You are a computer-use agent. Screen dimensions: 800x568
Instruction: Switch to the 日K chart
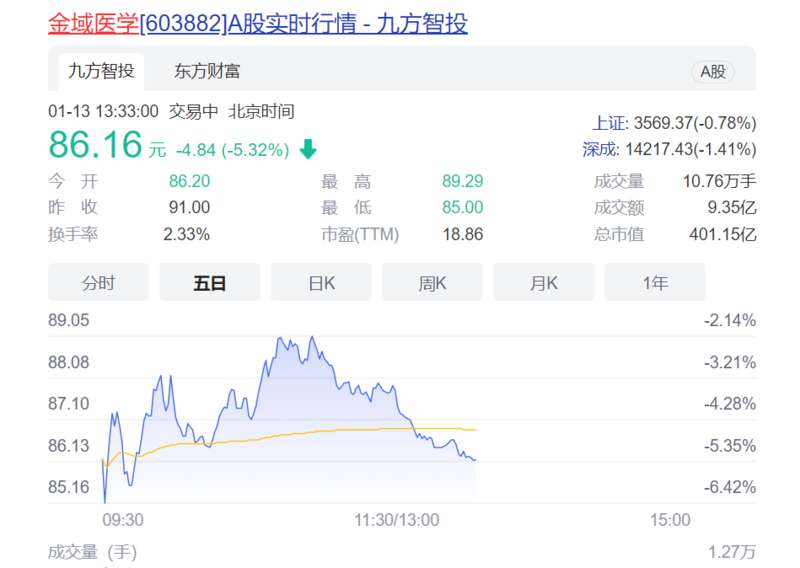[321, 283]
